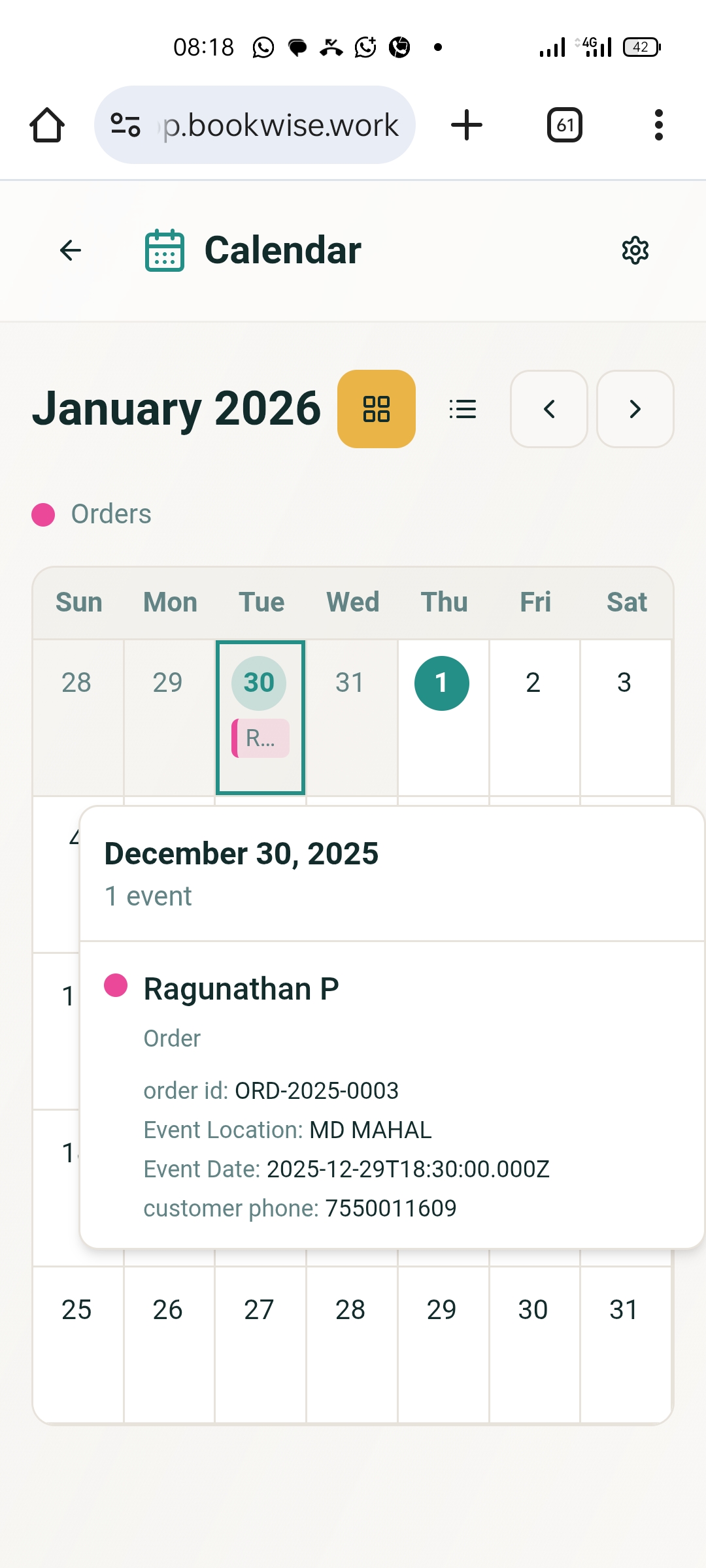The width and height of the screenshot is (706, 1568).
Task: Show the open tabs switcher
Action: pos(565,125)
